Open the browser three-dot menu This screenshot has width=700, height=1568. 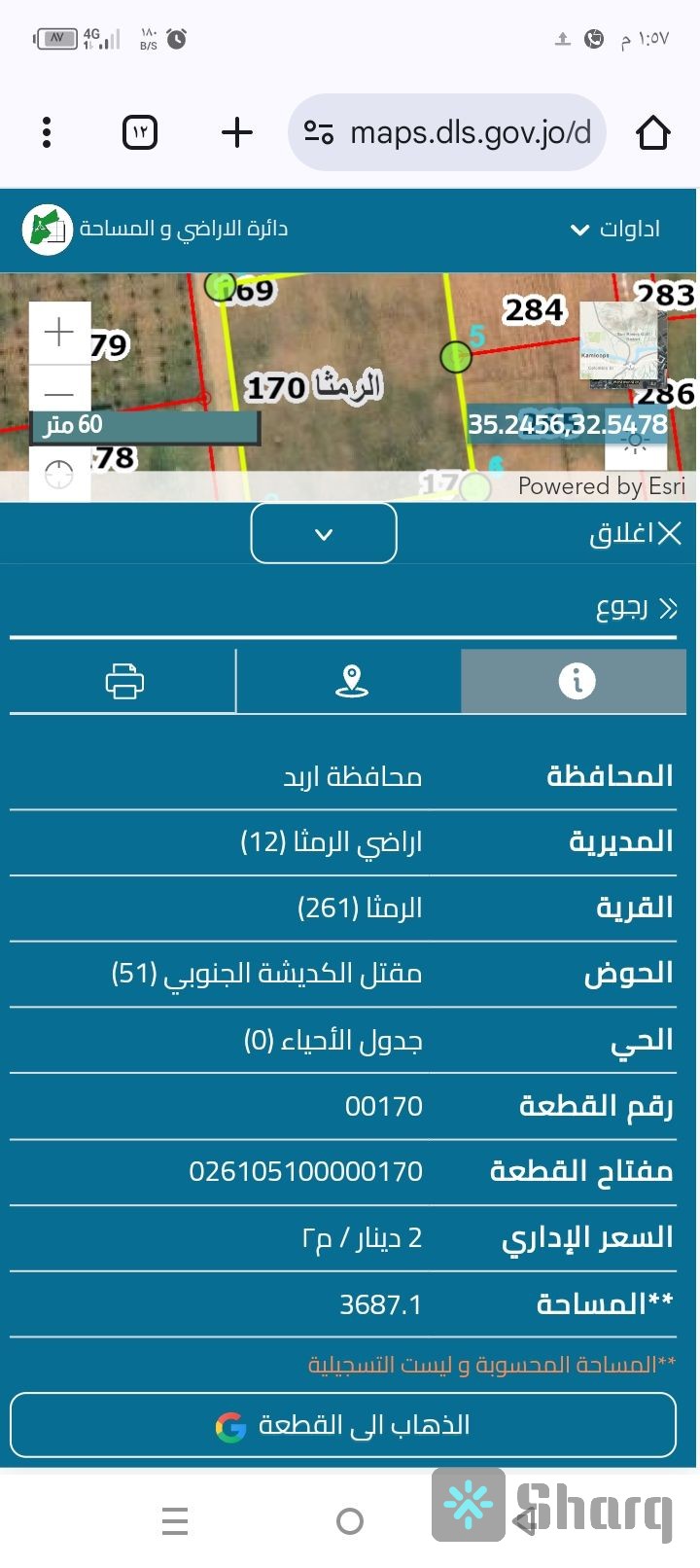click(46, 132)
